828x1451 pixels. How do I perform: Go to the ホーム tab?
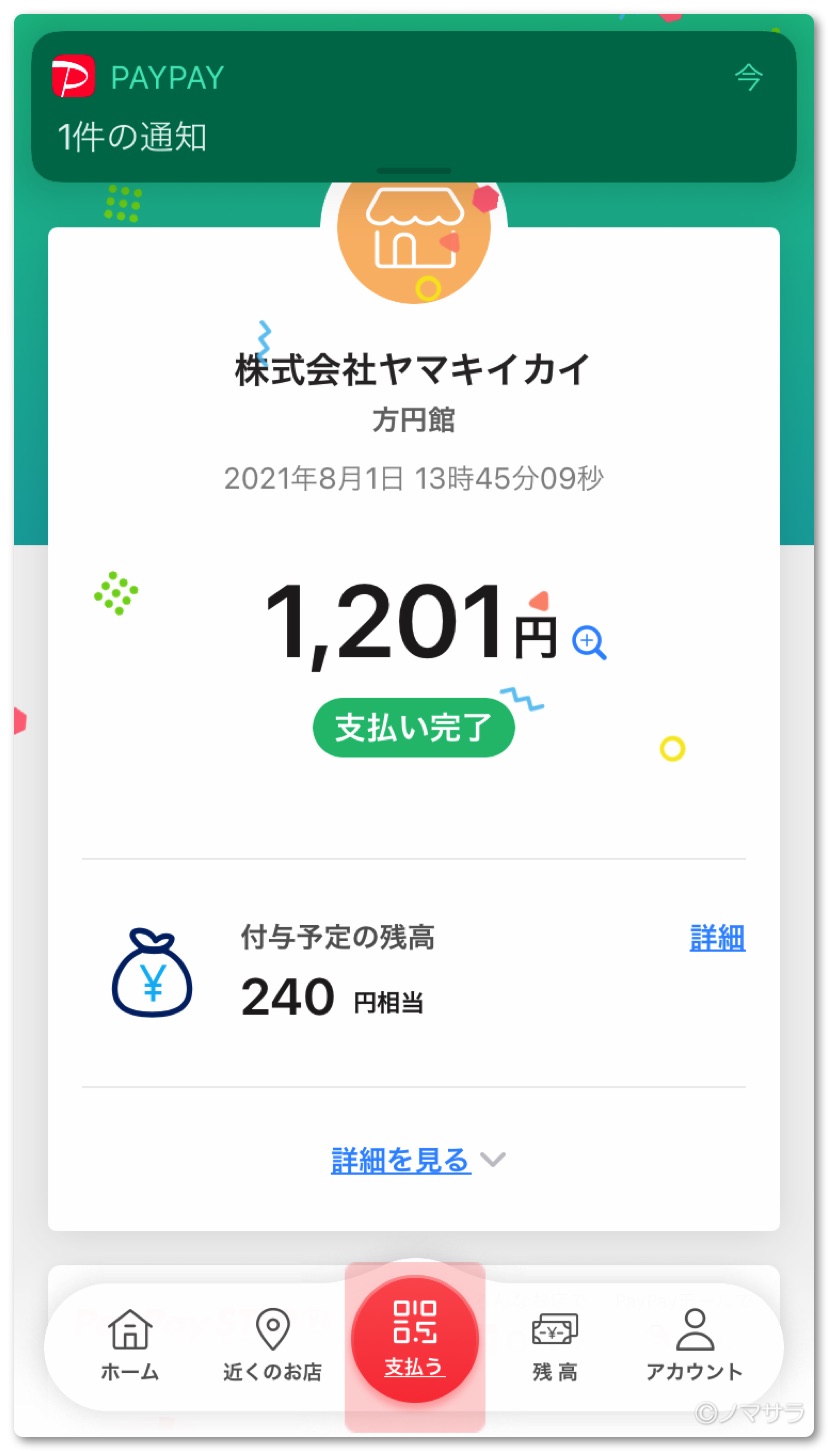(x=130, y=1344)
